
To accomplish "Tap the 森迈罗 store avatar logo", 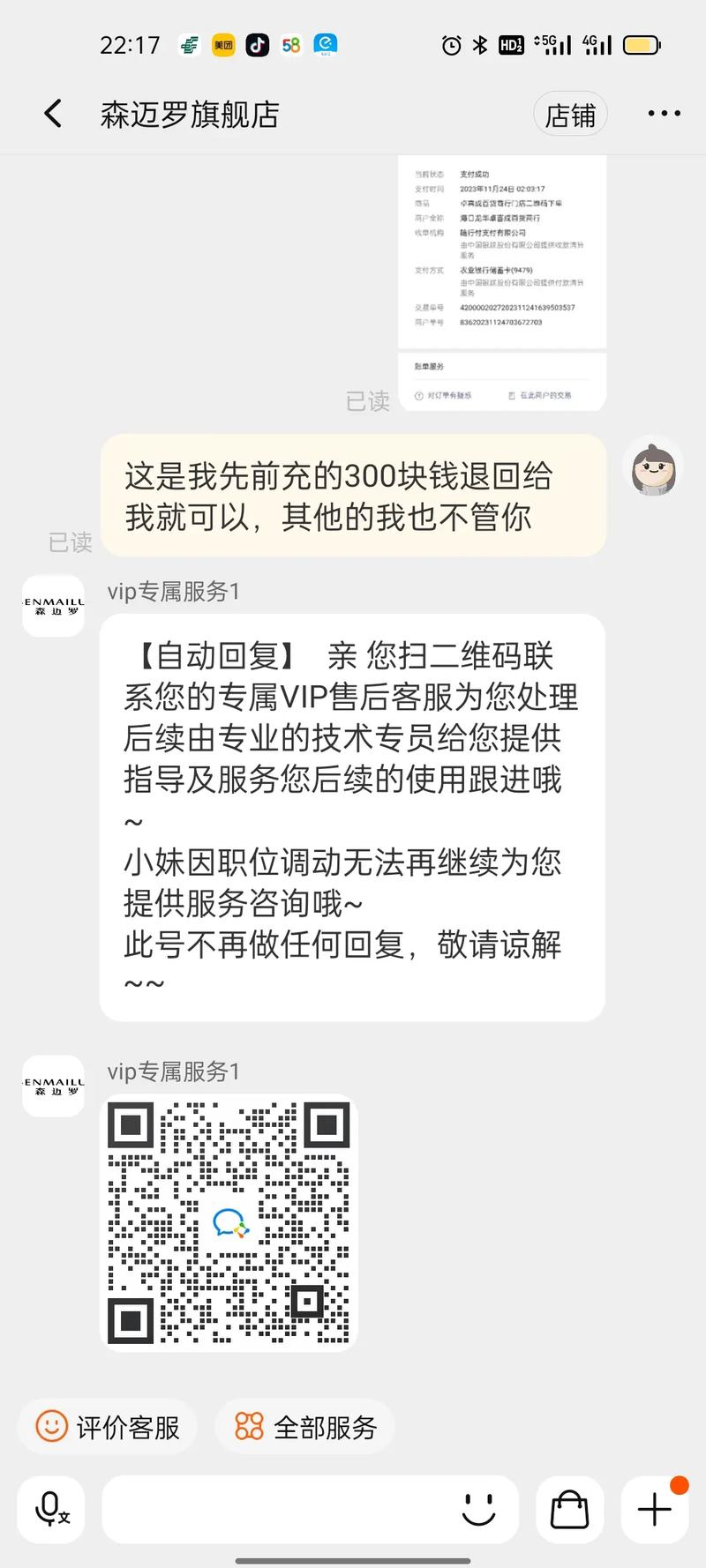I will pos(53,606).
